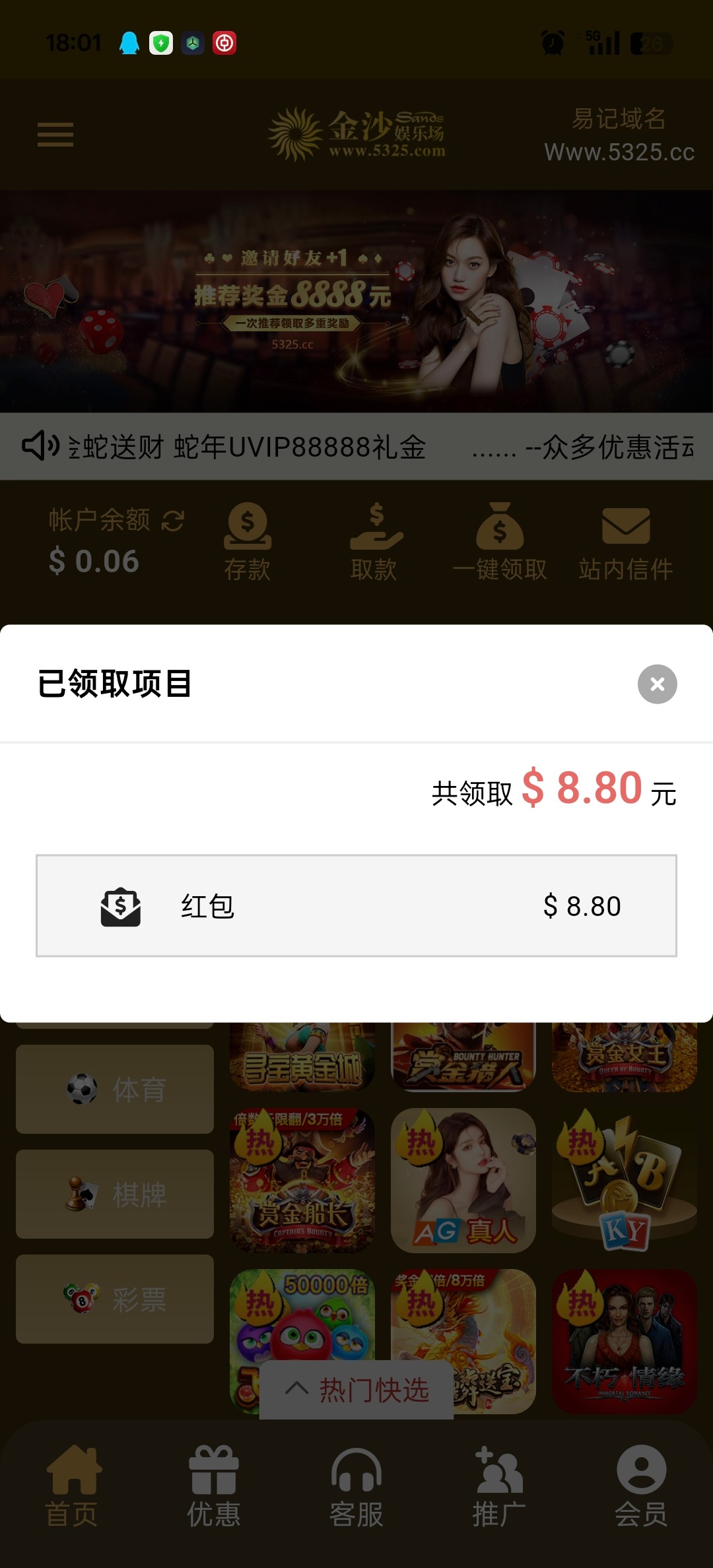
Task: Expand the 热门快选 panel
Action: (356, 1389)
